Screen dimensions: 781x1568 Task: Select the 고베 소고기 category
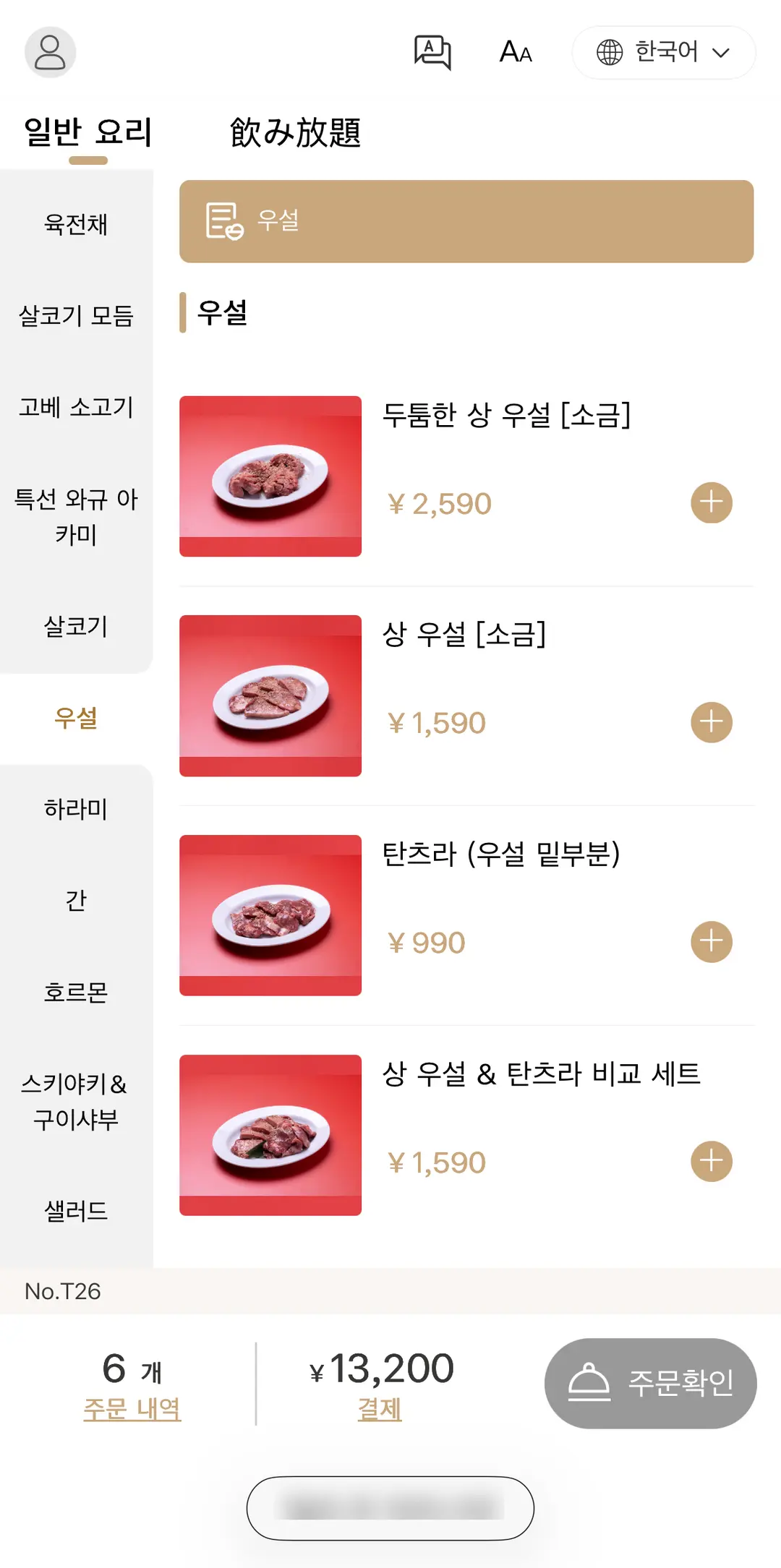pos(76,407)
